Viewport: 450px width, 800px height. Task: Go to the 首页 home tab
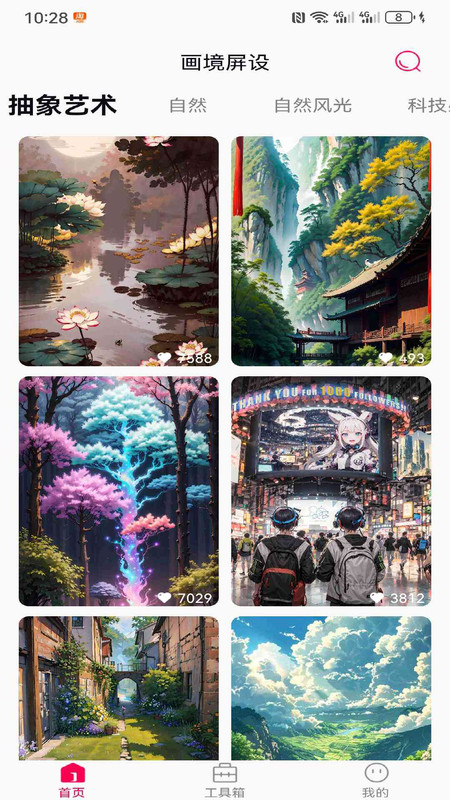[x=72, y=781]
